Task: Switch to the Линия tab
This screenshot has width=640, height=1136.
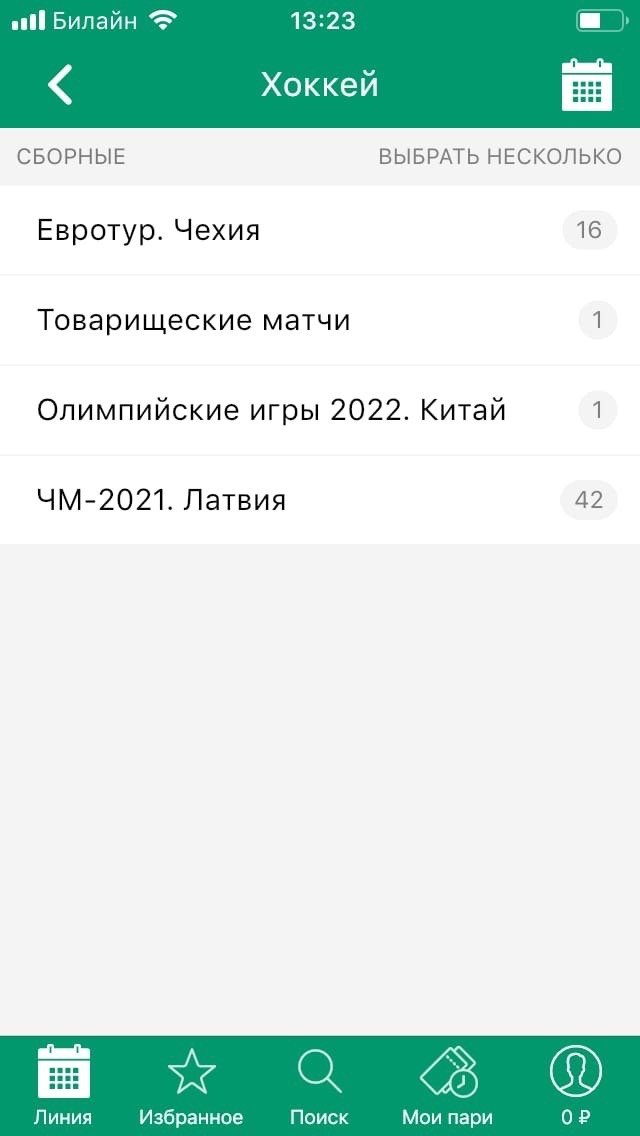Action: pyautogui.click(x=63, y=1086)
